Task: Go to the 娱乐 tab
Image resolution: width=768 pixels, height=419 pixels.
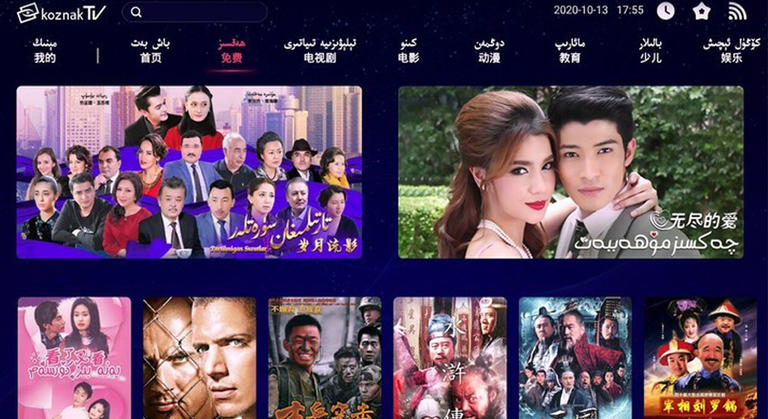Action: (x=731, y=51)
